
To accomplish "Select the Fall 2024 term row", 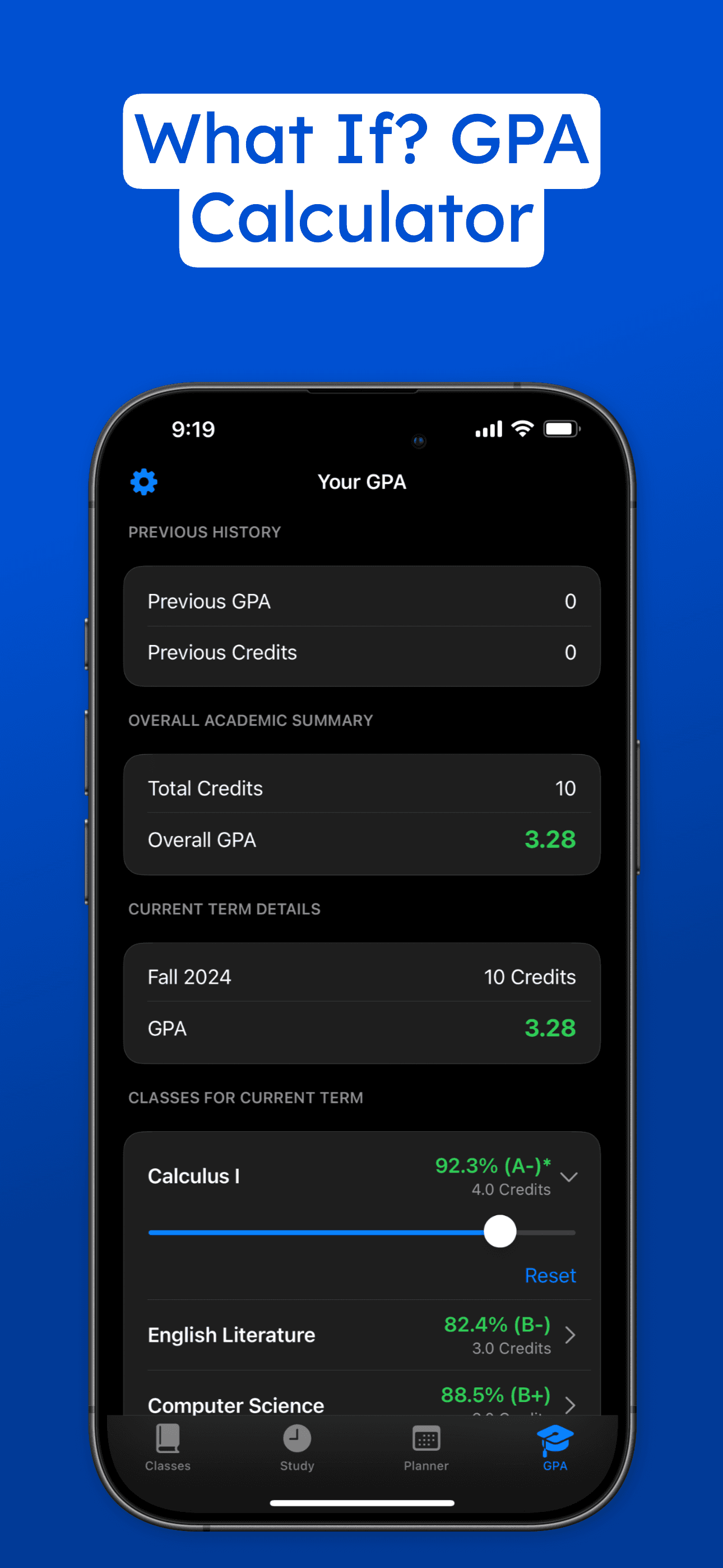I will point(361,976).
